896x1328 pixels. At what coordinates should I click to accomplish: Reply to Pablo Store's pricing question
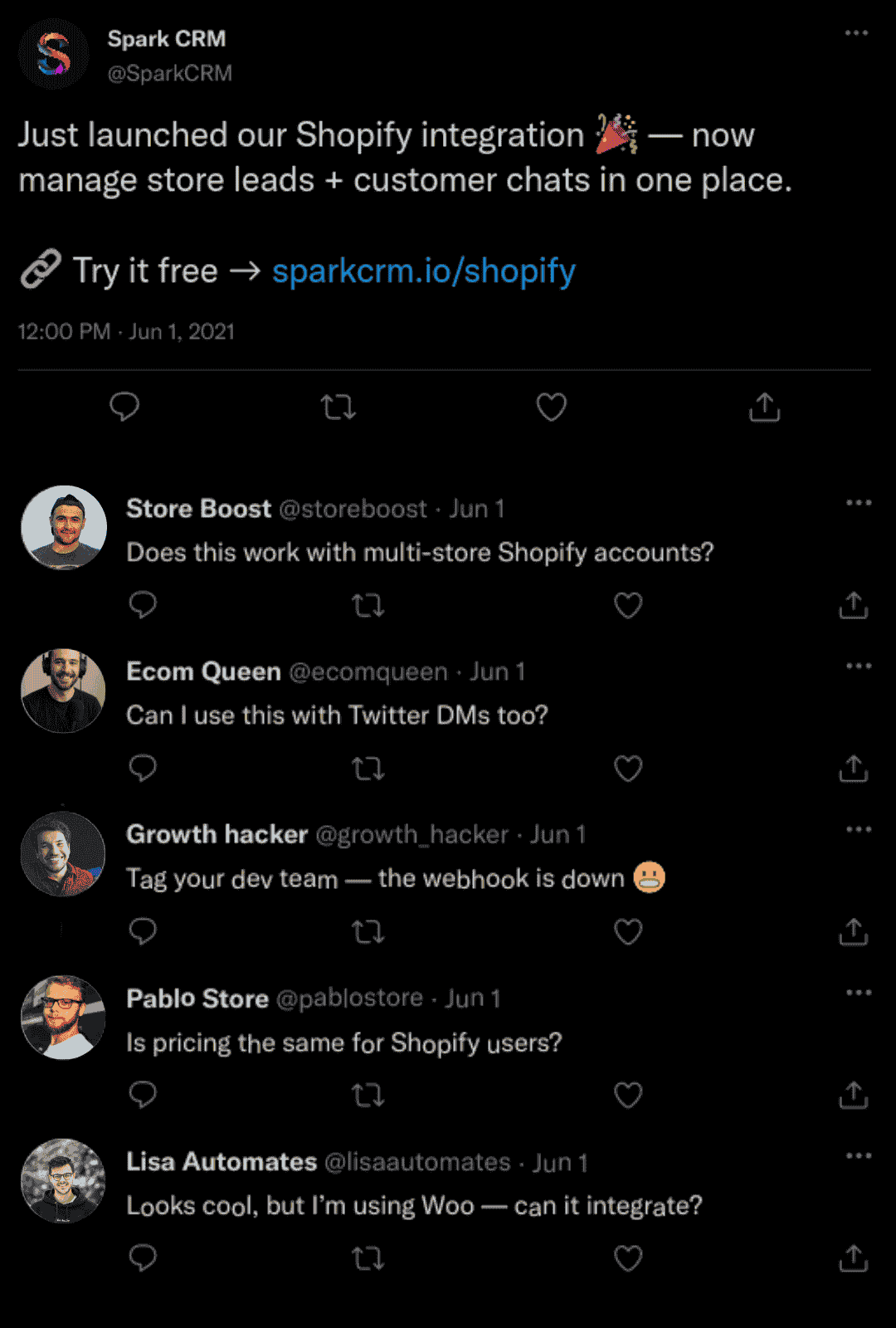(x=143, y=1096)
